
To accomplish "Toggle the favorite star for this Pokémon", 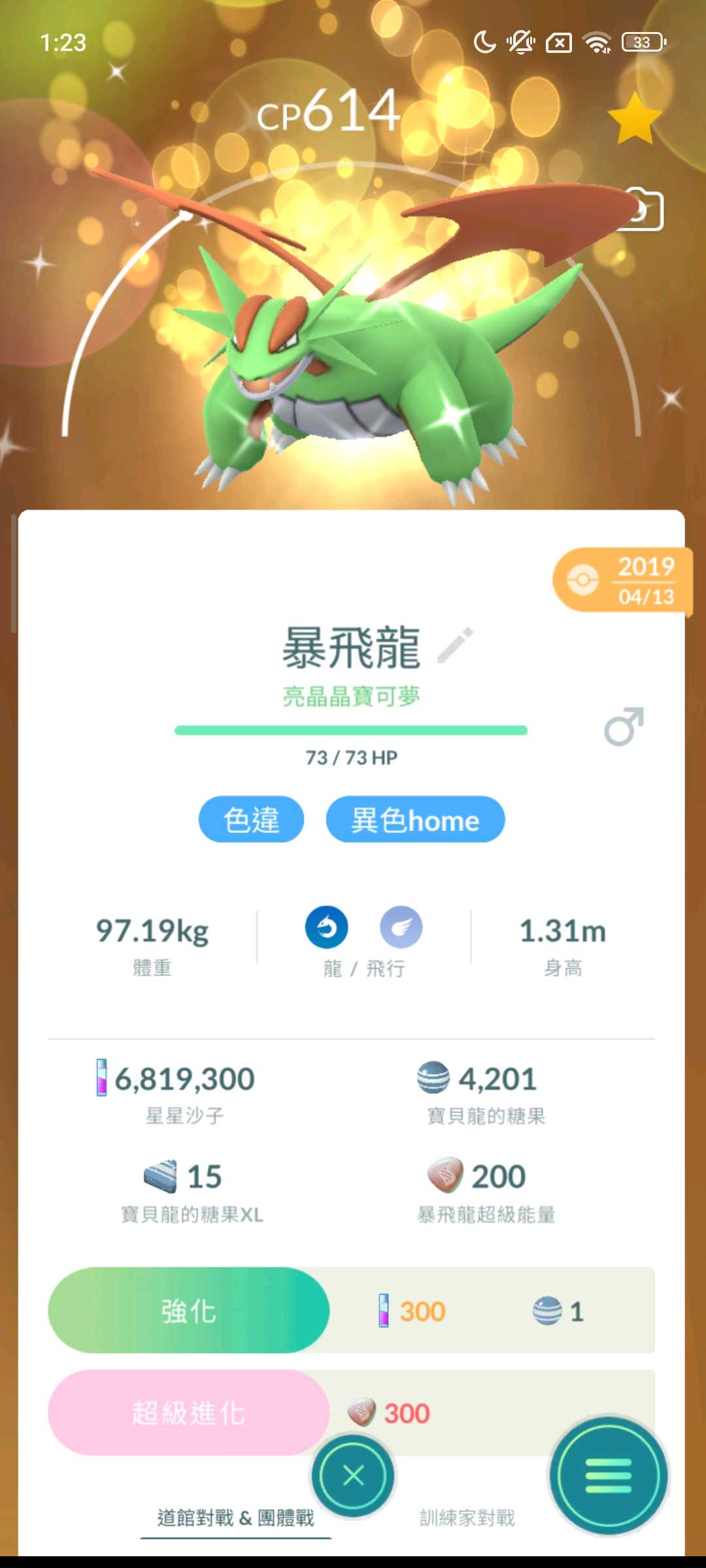I will 634,119.
